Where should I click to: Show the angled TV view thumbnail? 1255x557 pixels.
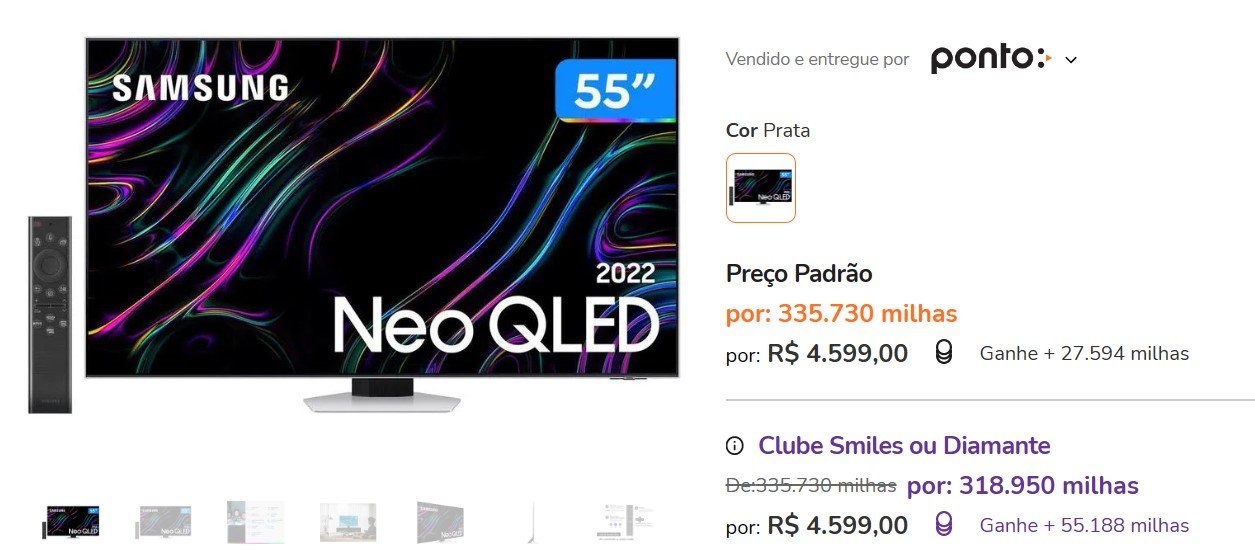440,521
